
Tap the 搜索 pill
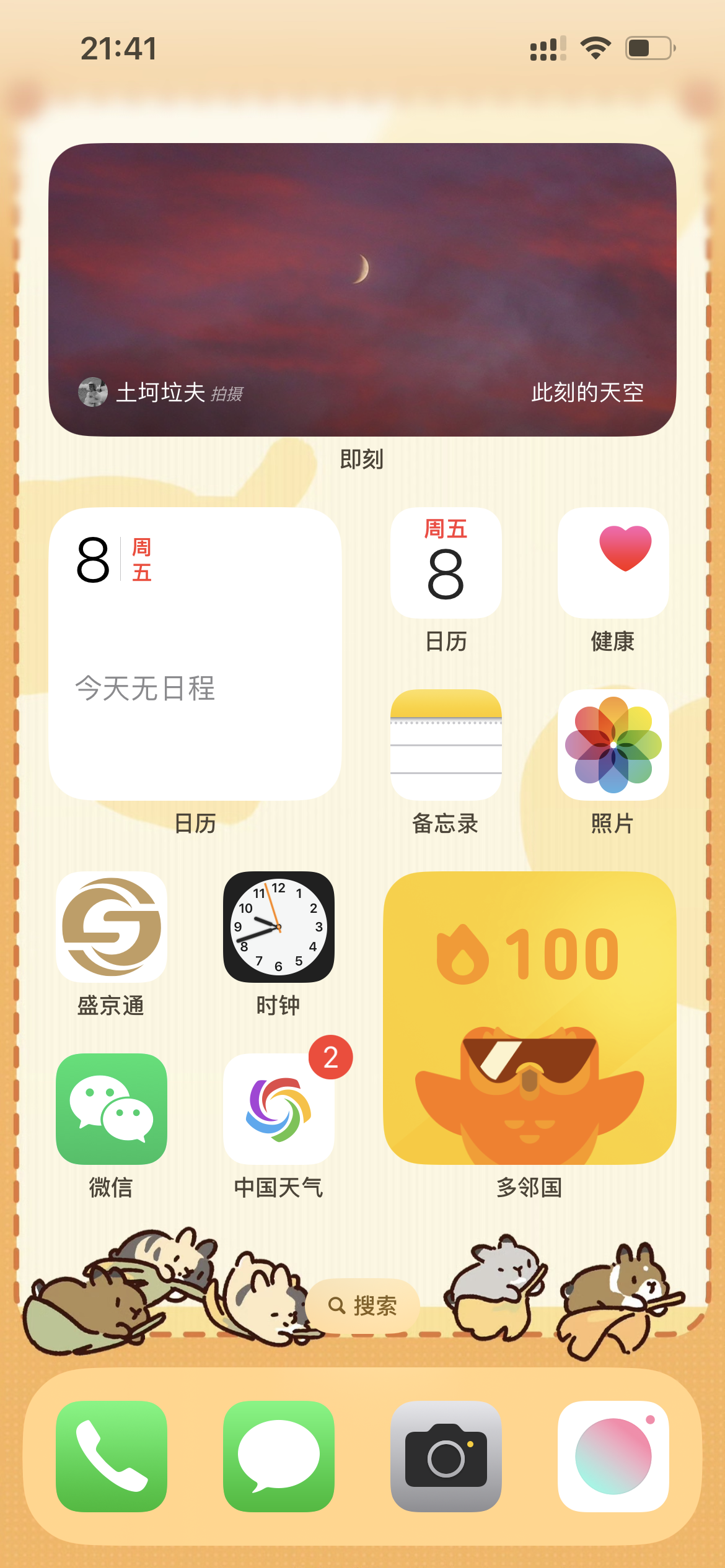pos(362,1305)
